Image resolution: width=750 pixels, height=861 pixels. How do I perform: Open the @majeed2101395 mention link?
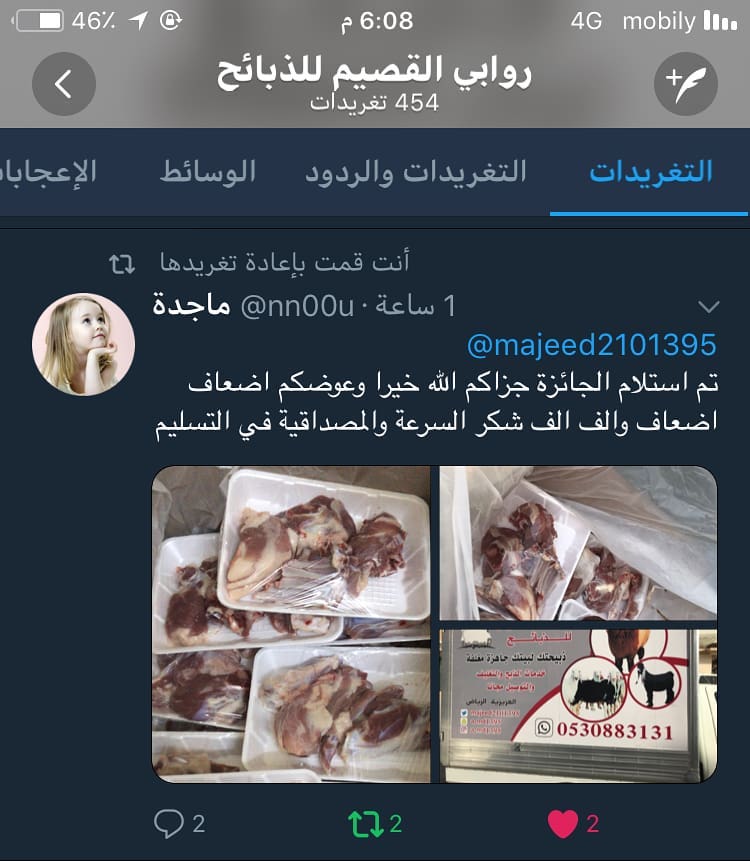592,346
